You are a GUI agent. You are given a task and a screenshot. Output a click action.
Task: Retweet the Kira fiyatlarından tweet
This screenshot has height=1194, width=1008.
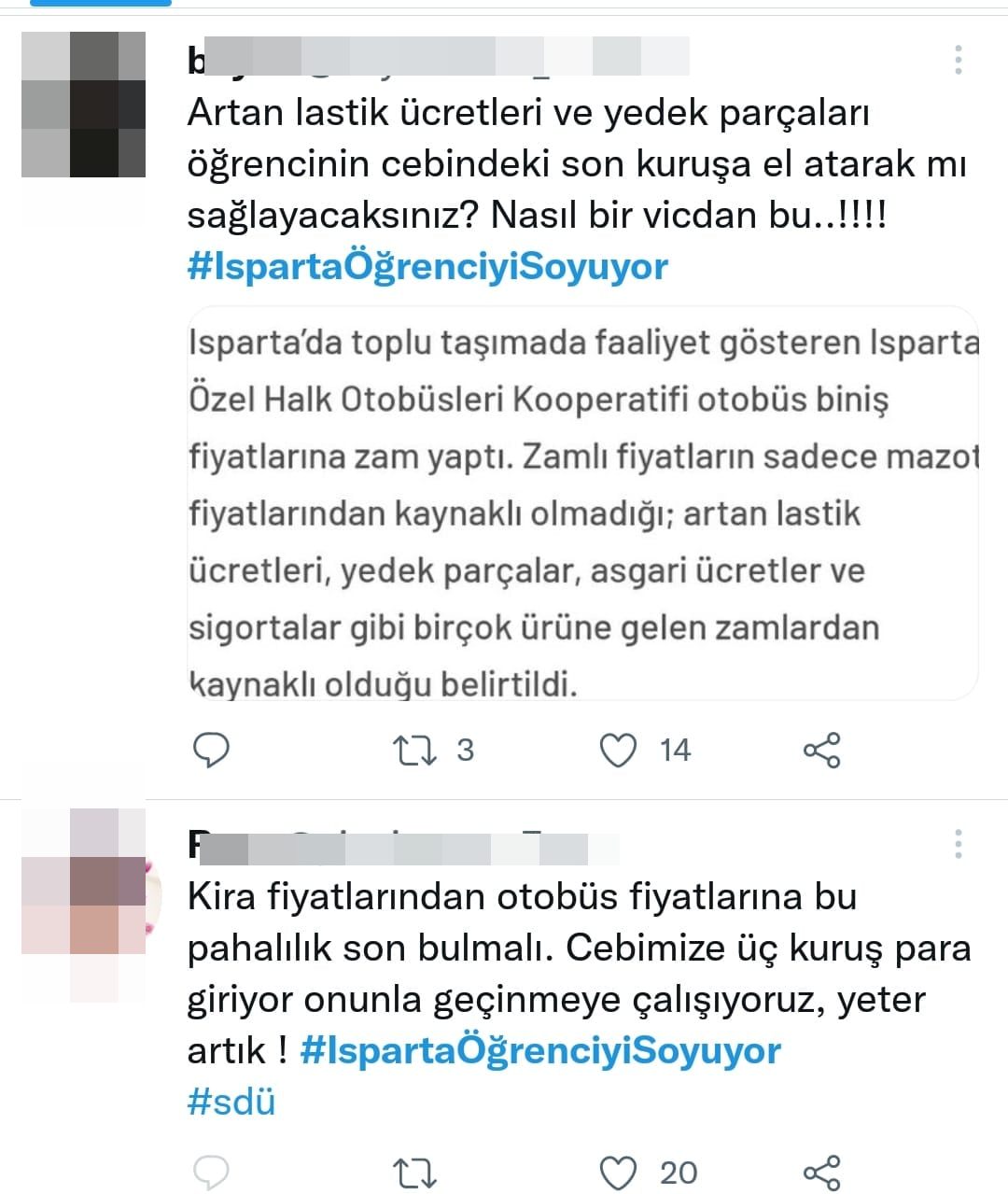[413, 1173]
